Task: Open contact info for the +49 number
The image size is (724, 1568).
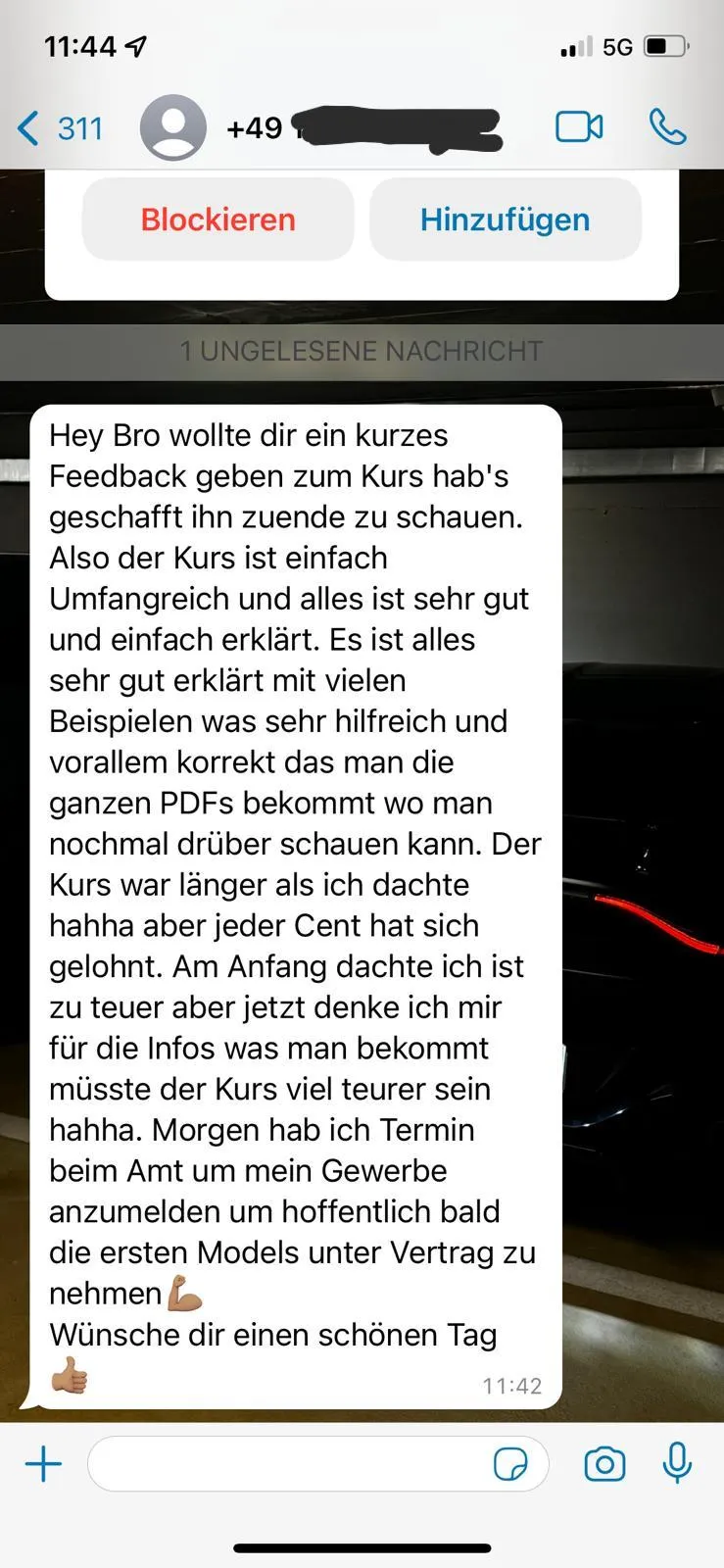Action: point(321,127)
